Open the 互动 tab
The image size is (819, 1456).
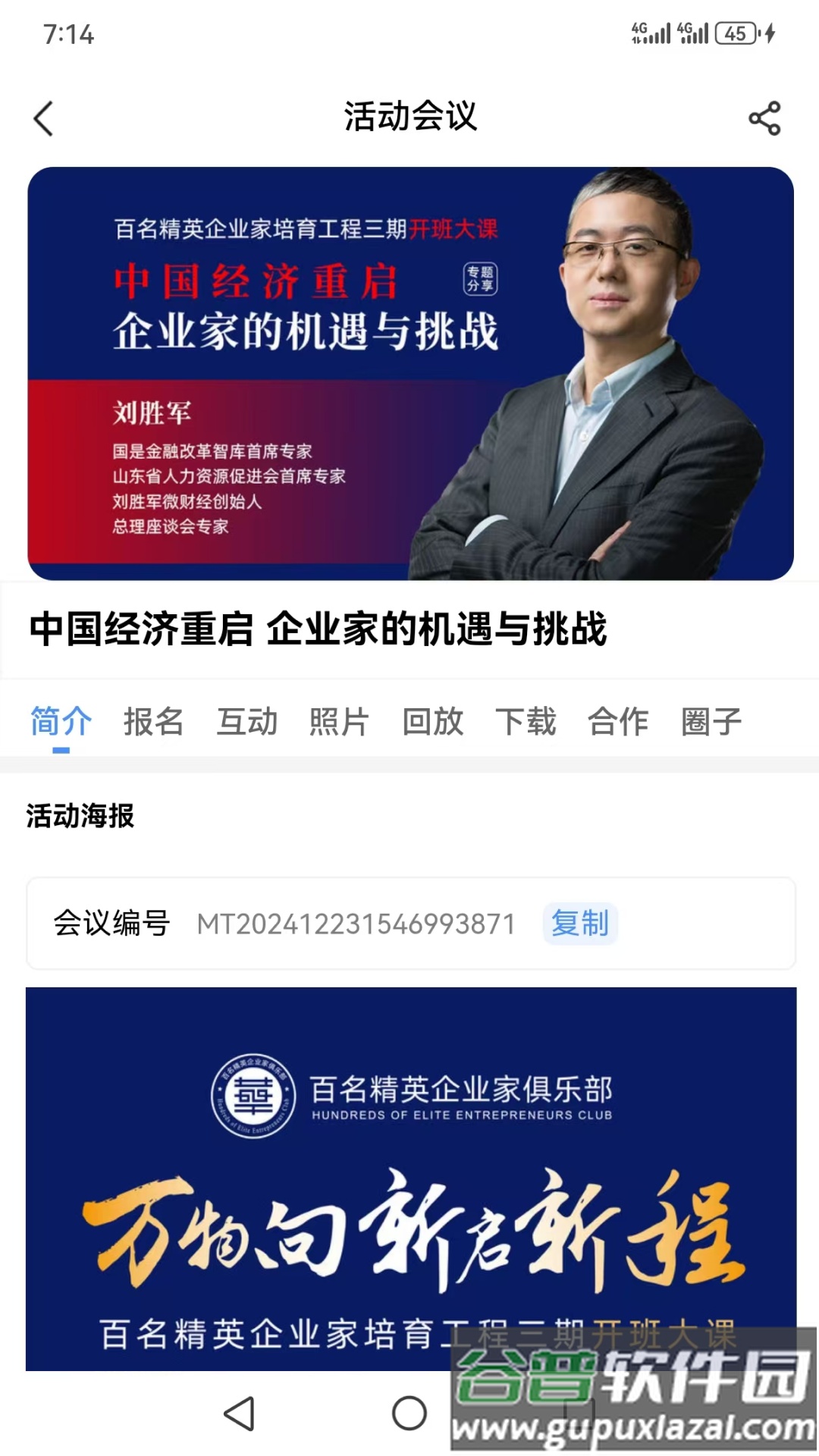click(x=247, y=722)
